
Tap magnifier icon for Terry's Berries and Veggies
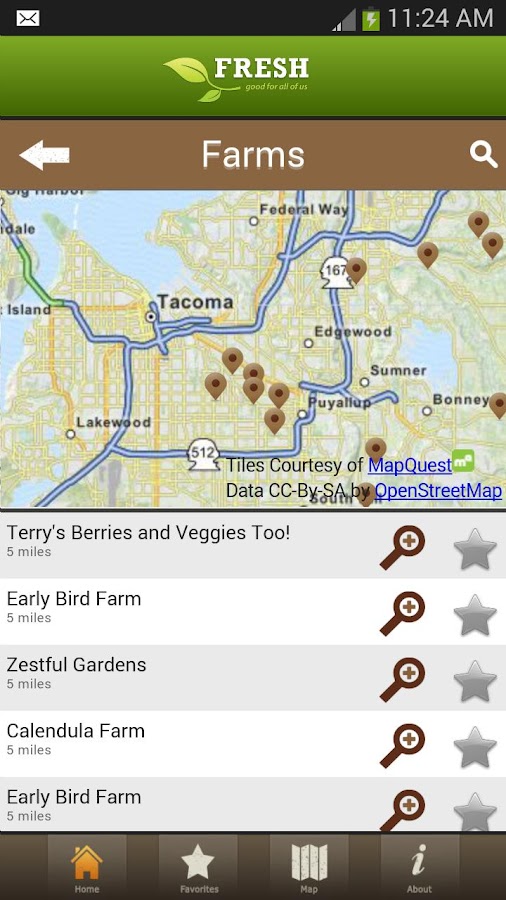coord(403,548)
